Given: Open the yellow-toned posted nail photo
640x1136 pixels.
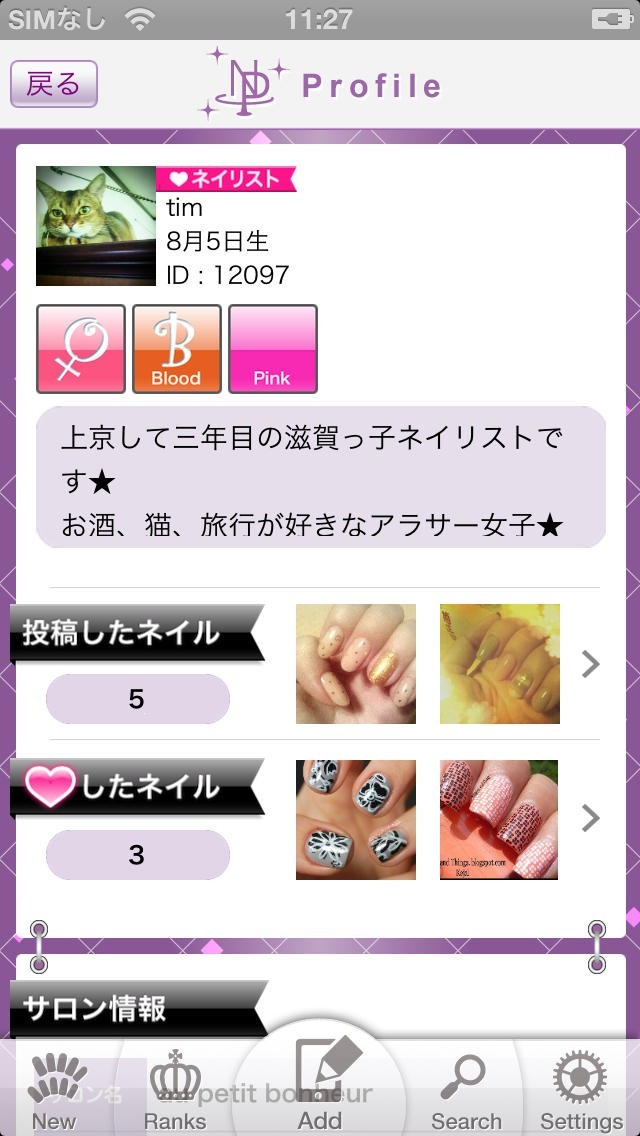Looking at the screenshot, I should [500, 664].
